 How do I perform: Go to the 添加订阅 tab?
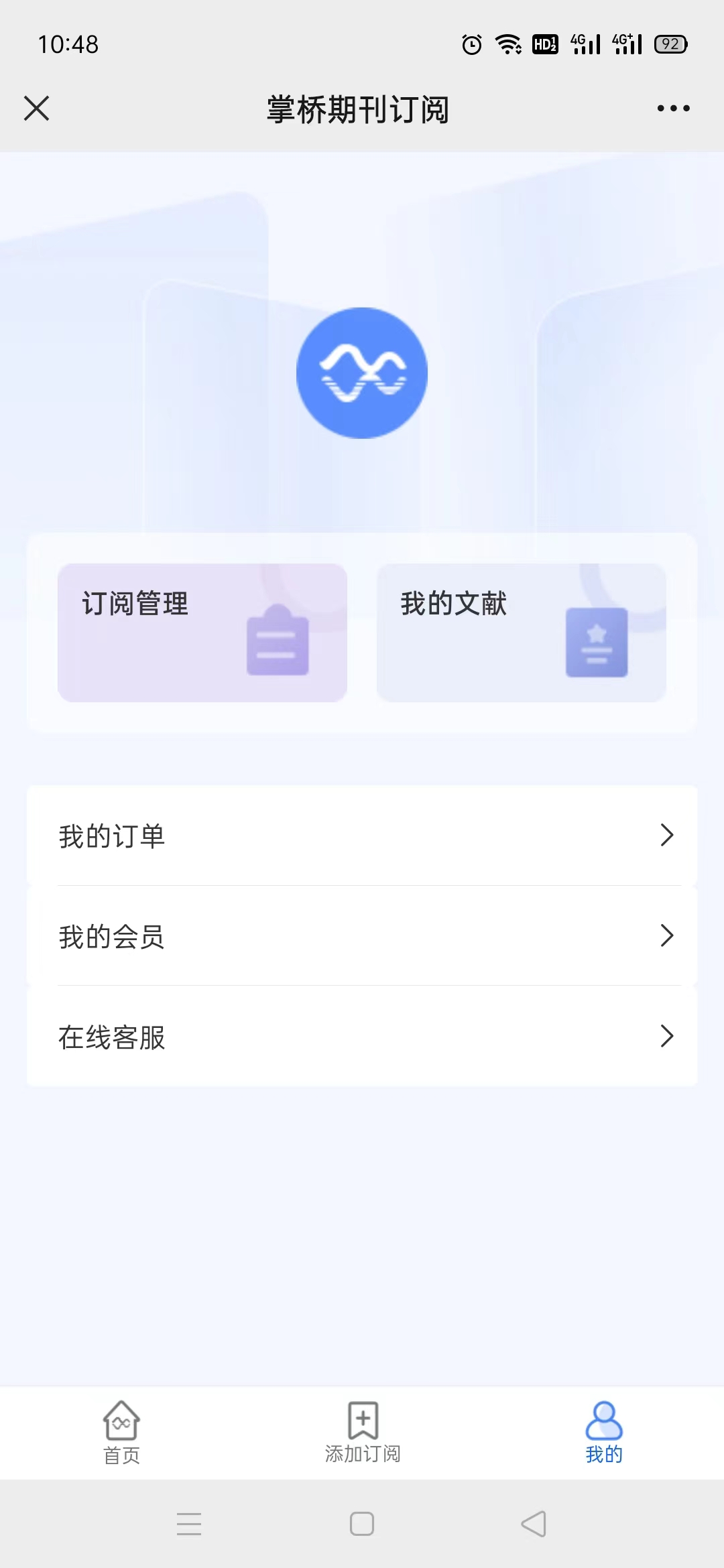[363, 1433]
